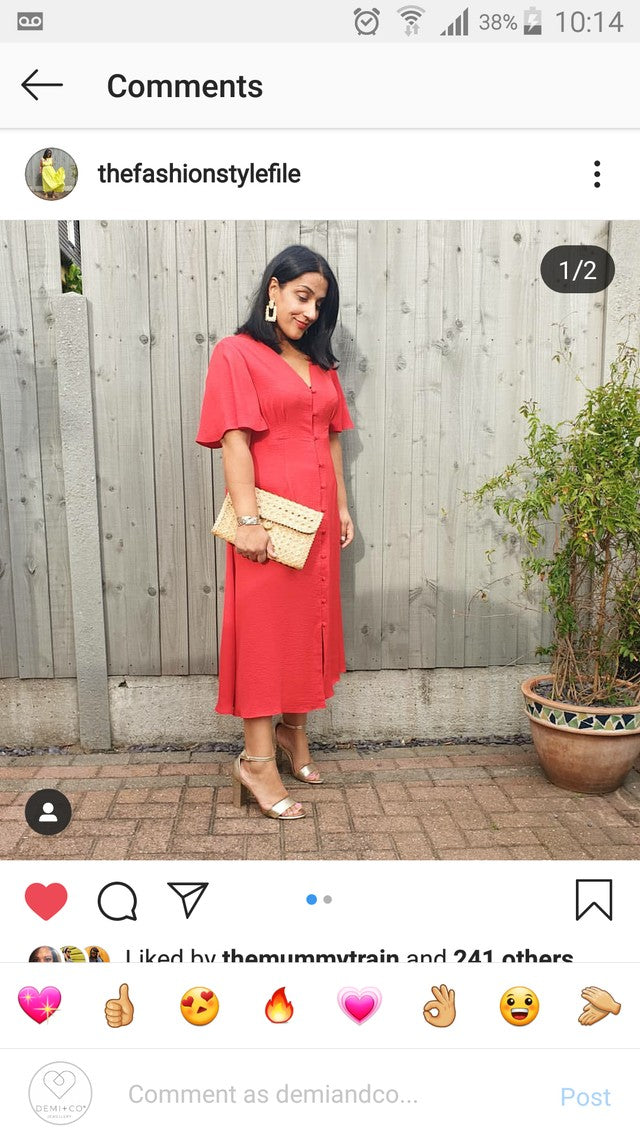Open thefashionstylefile profile picture
This screenshot has width=640, height=1138.
point(51,174)
